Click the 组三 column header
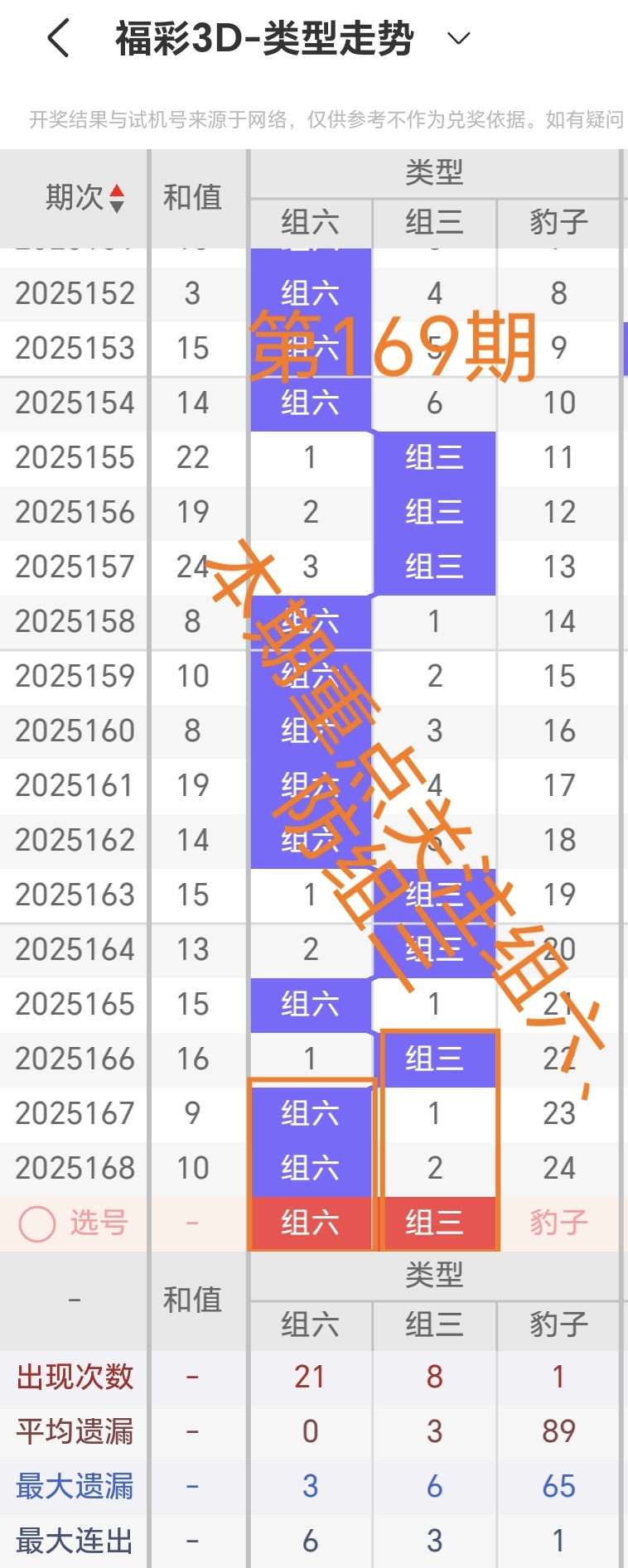The image size is (628, 1568). click(x=434, y=224)
